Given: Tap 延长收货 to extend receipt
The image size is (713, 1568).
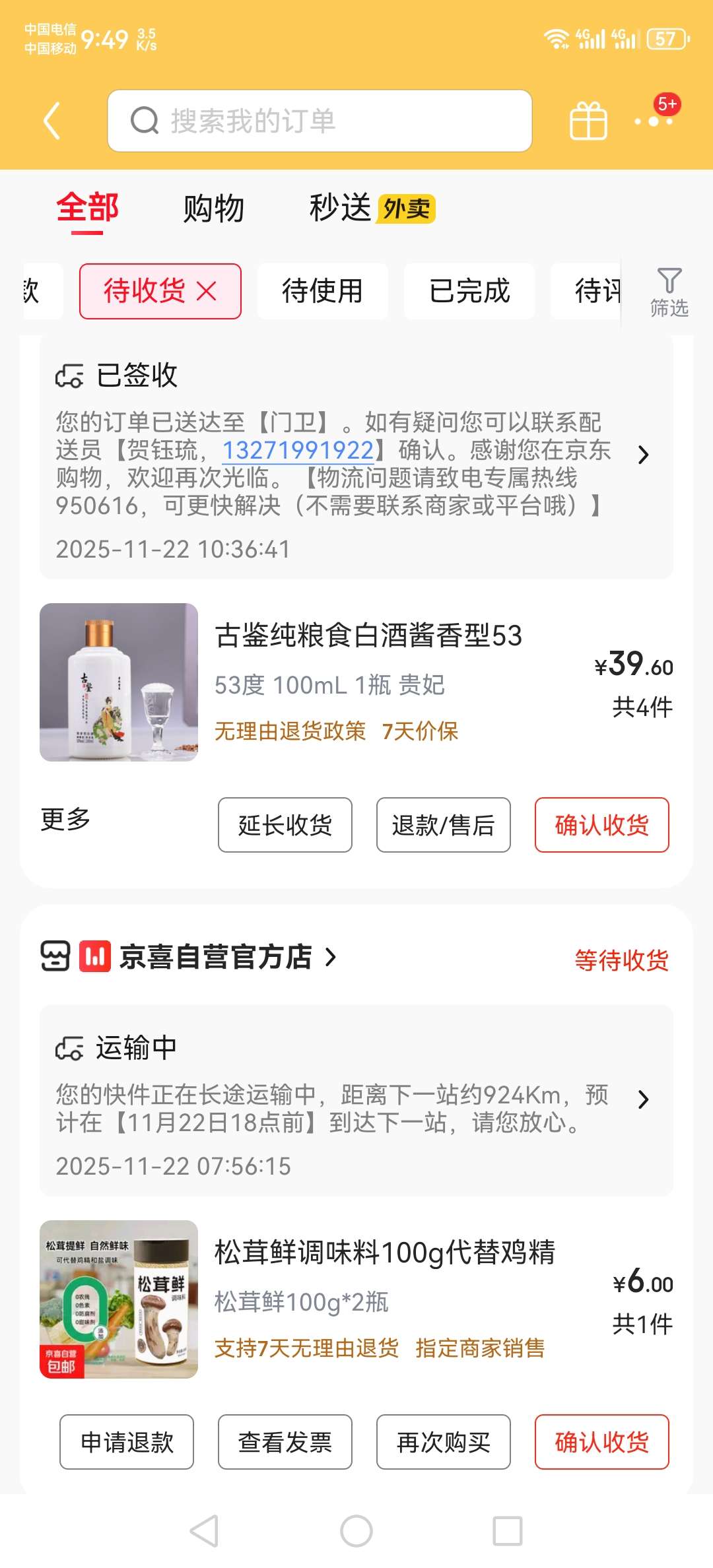Looking at the screenshot, I should point(285,825).
